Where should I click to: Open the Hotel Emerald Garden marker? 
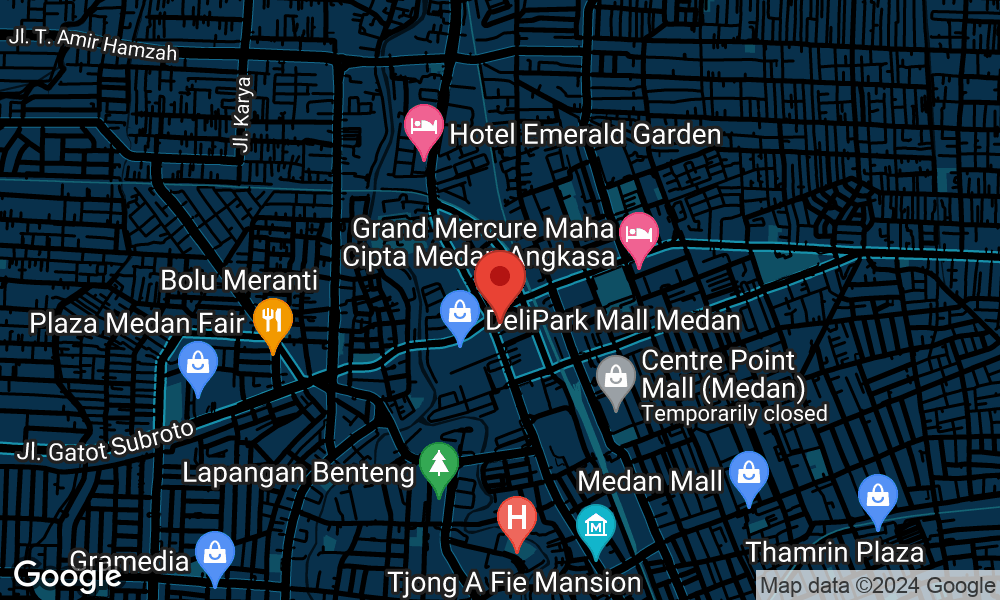[x=424, y=128]
